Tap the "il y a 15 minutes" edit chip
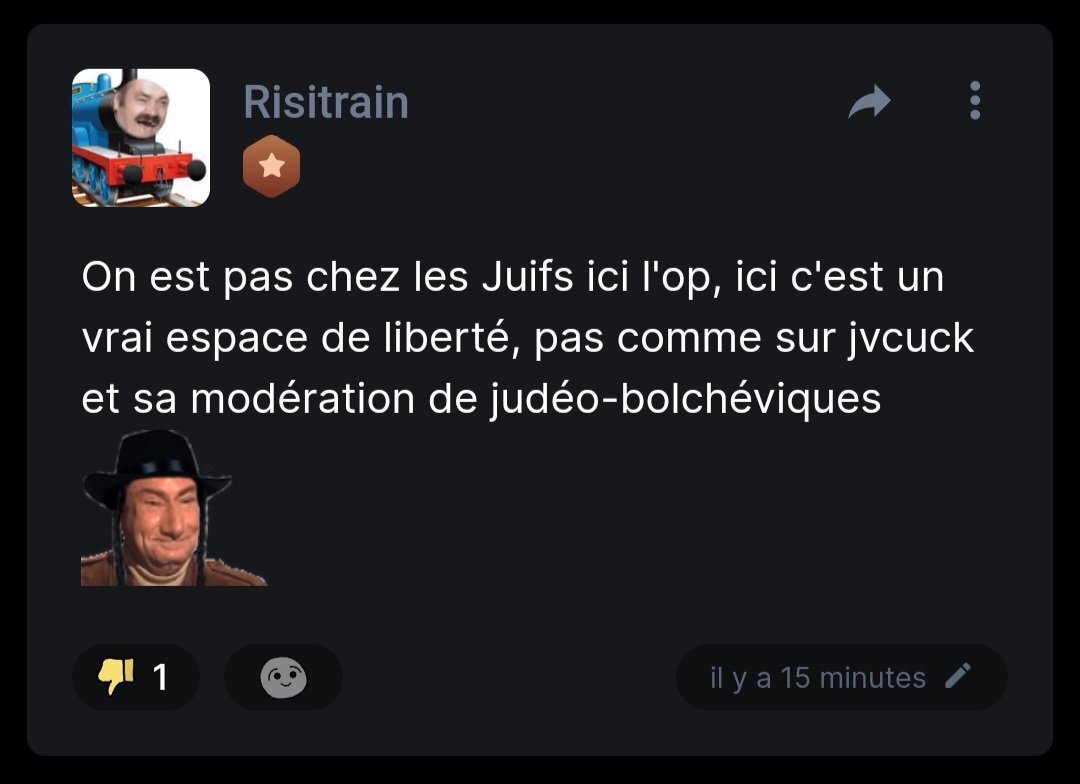Viewport: 1080px width, 784px height. click(x=840, y=678)
